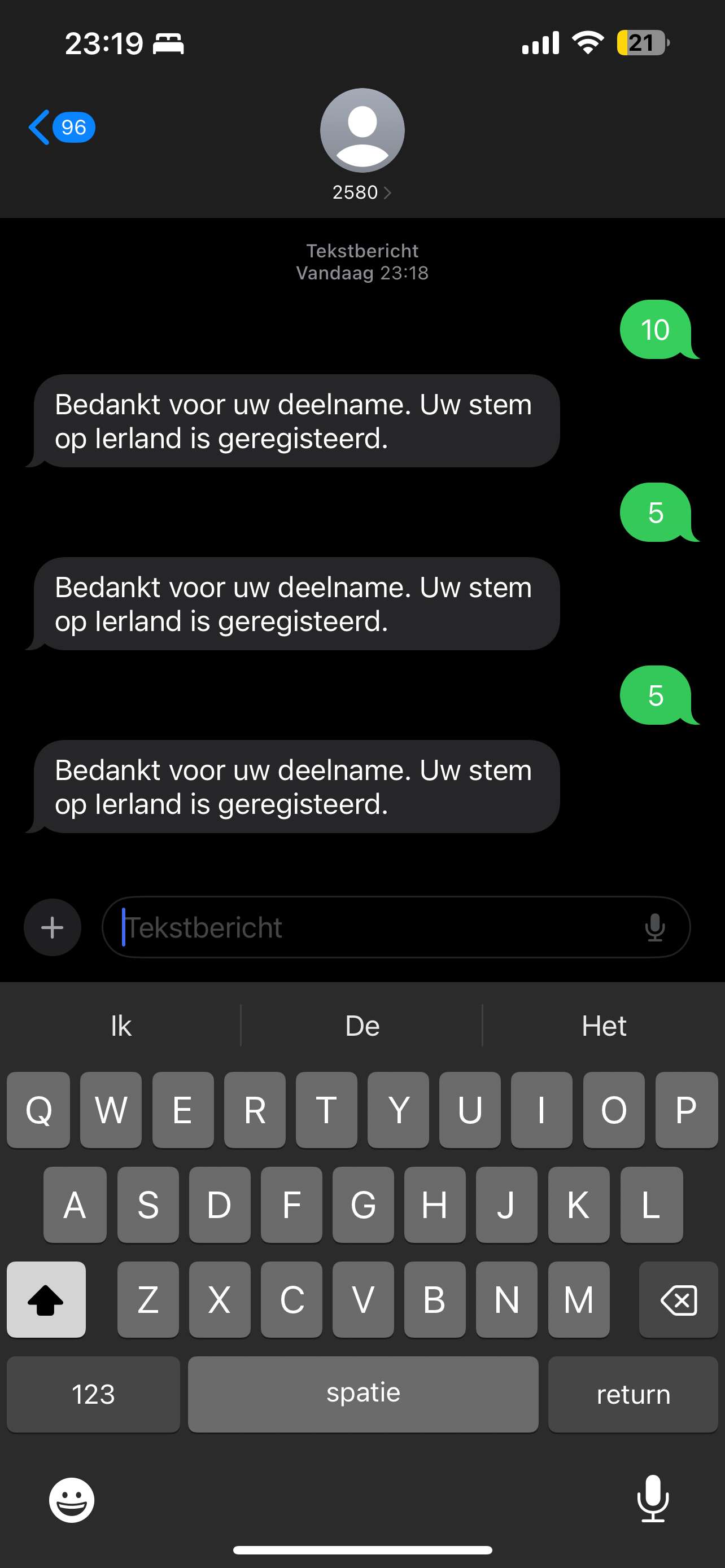Start dictation in the message field
The height and width of the screenshot is (1568, 725).
(x=655, y=927)
